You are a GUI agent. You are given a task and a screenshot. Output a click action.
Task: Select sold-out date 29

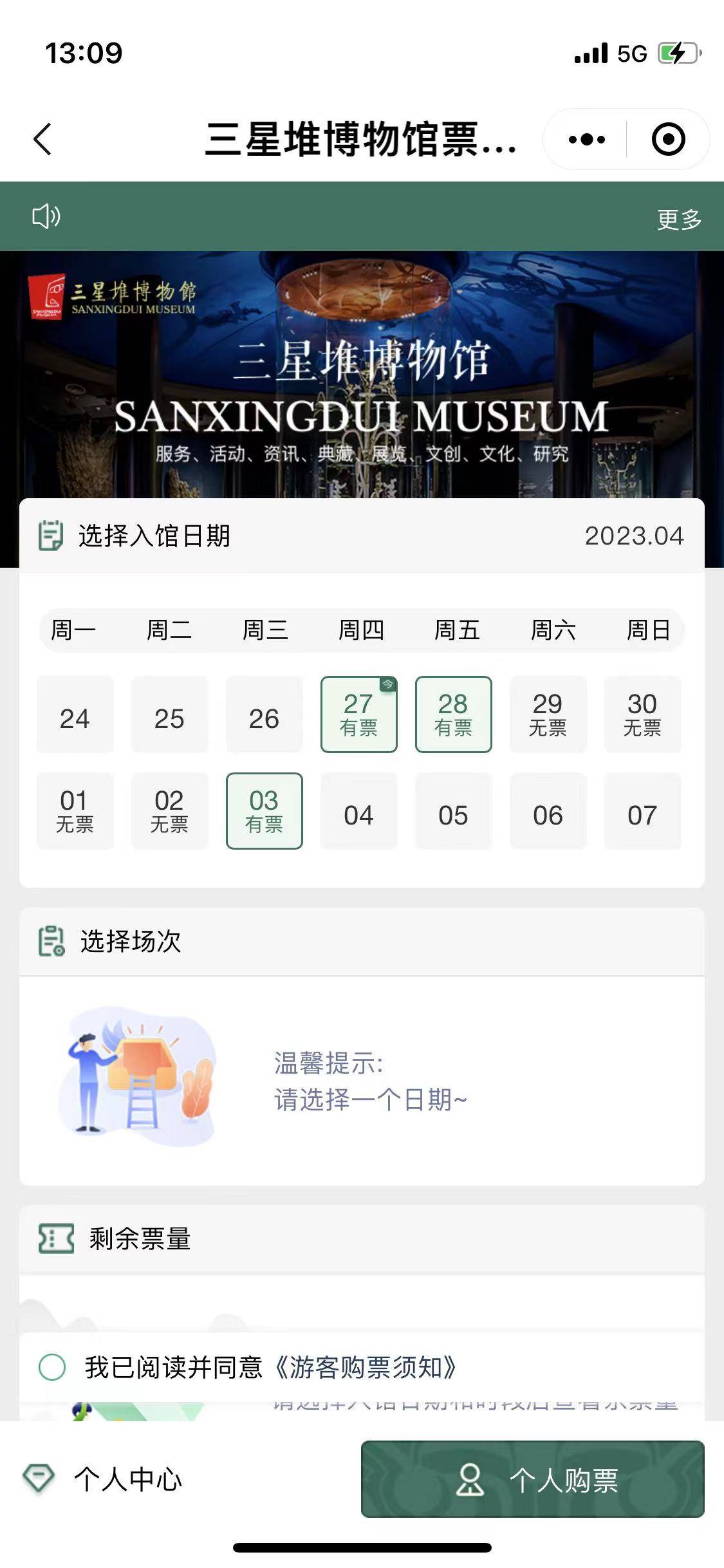548,714
